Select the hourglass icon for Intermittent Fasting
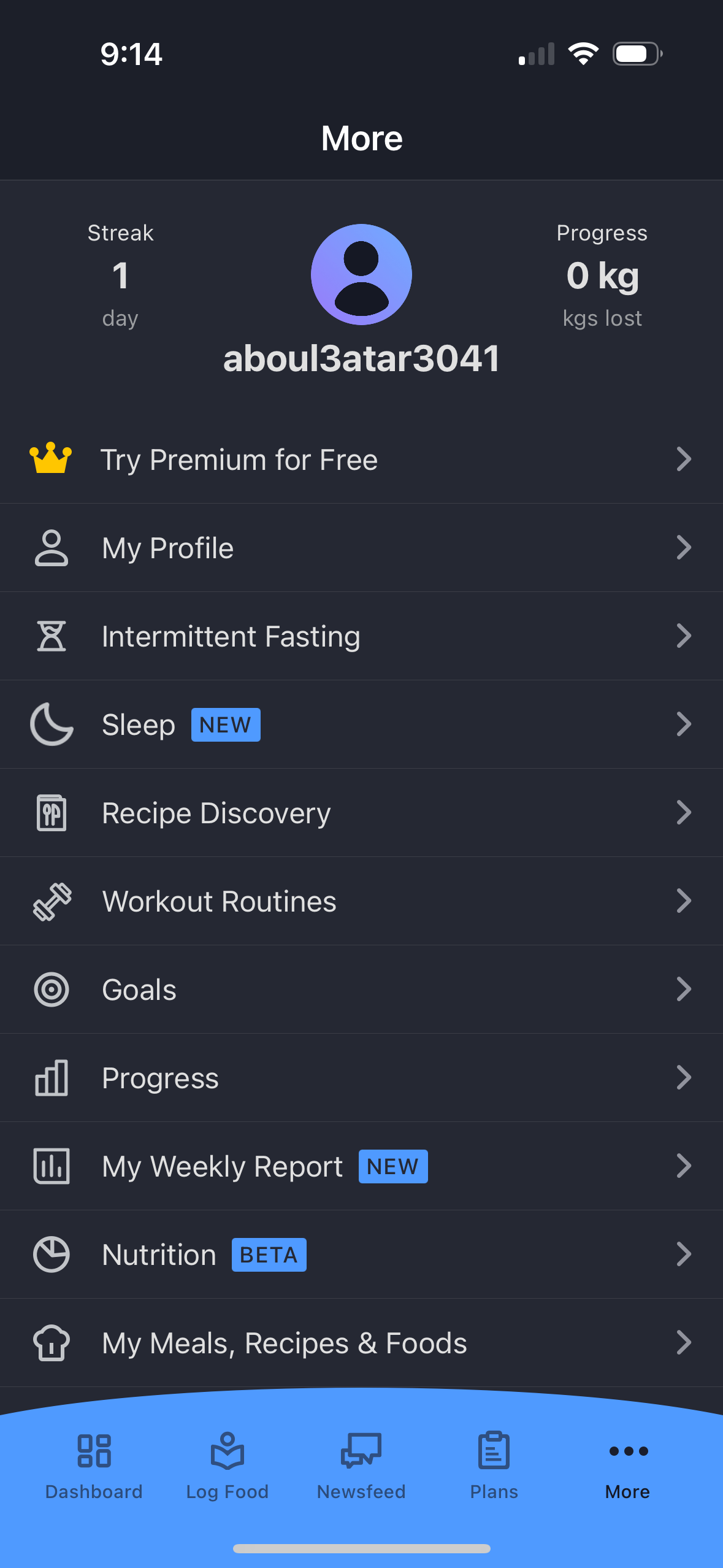The height and width of the screenshot is (1568, 723). pos(52,636)
